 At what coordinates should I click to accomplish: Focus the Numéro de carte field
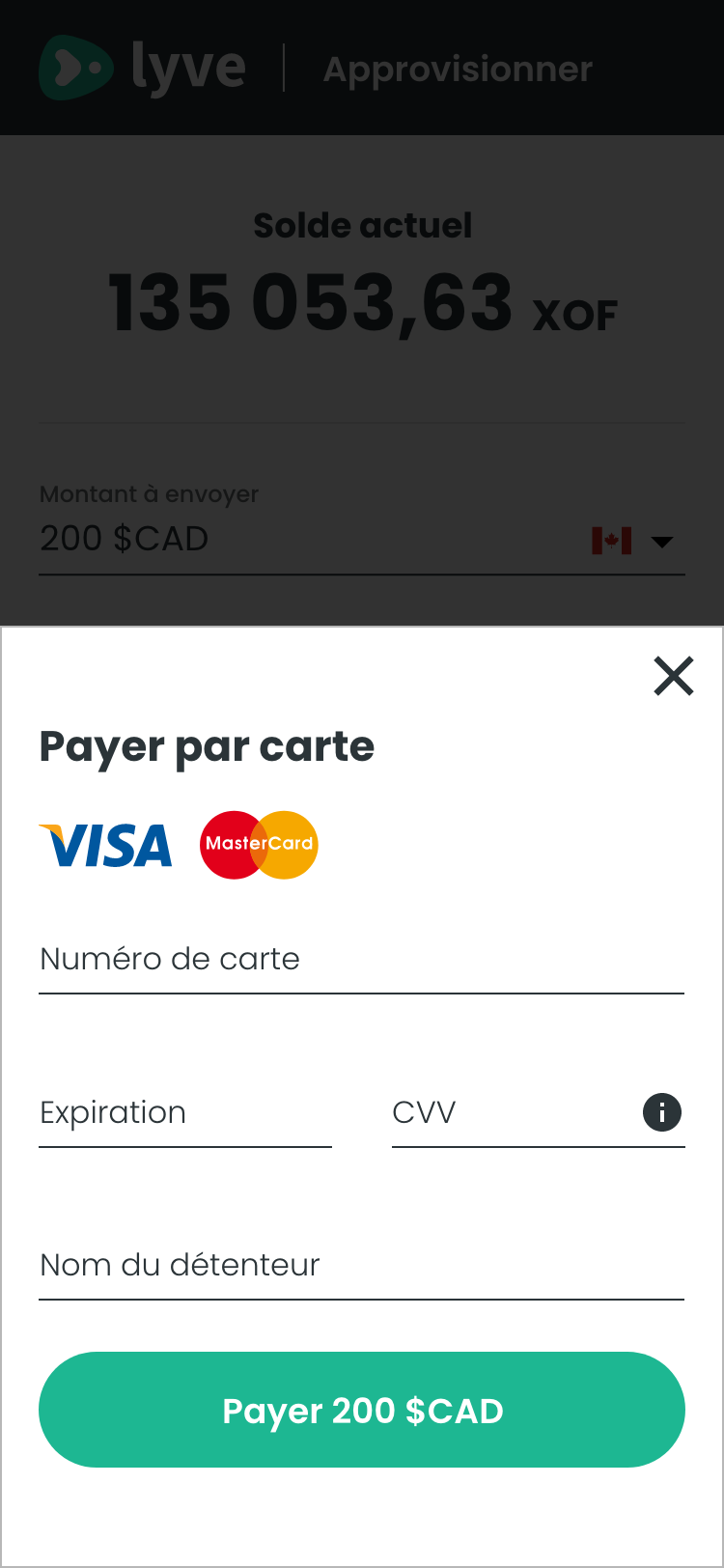361,960
